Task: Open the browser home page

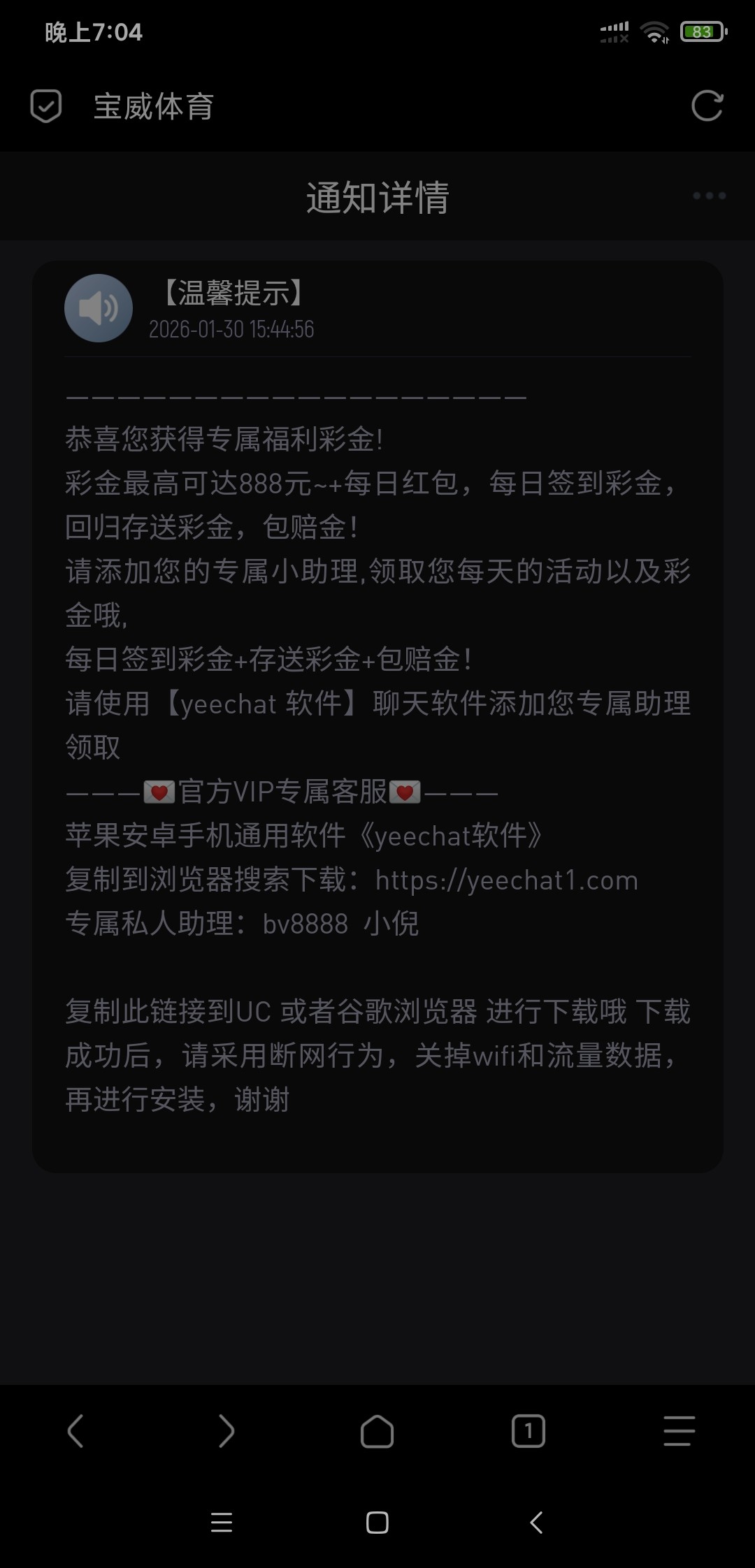Action: point(377,1431)
